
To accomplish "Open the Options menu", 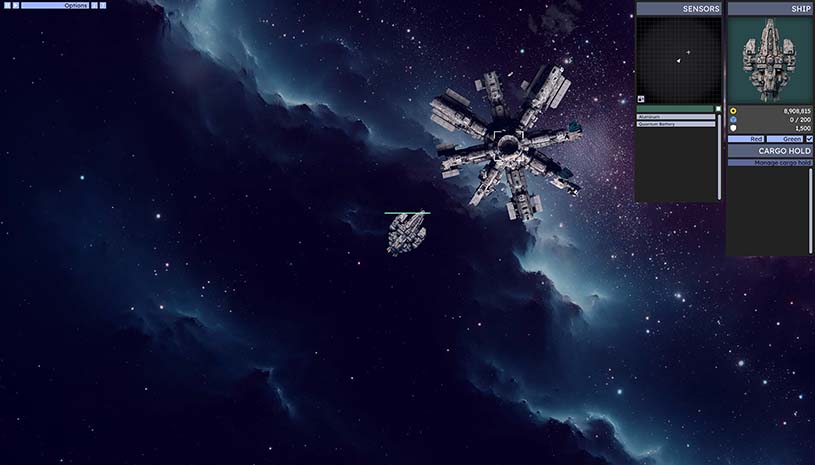I will tap(55, 5).
